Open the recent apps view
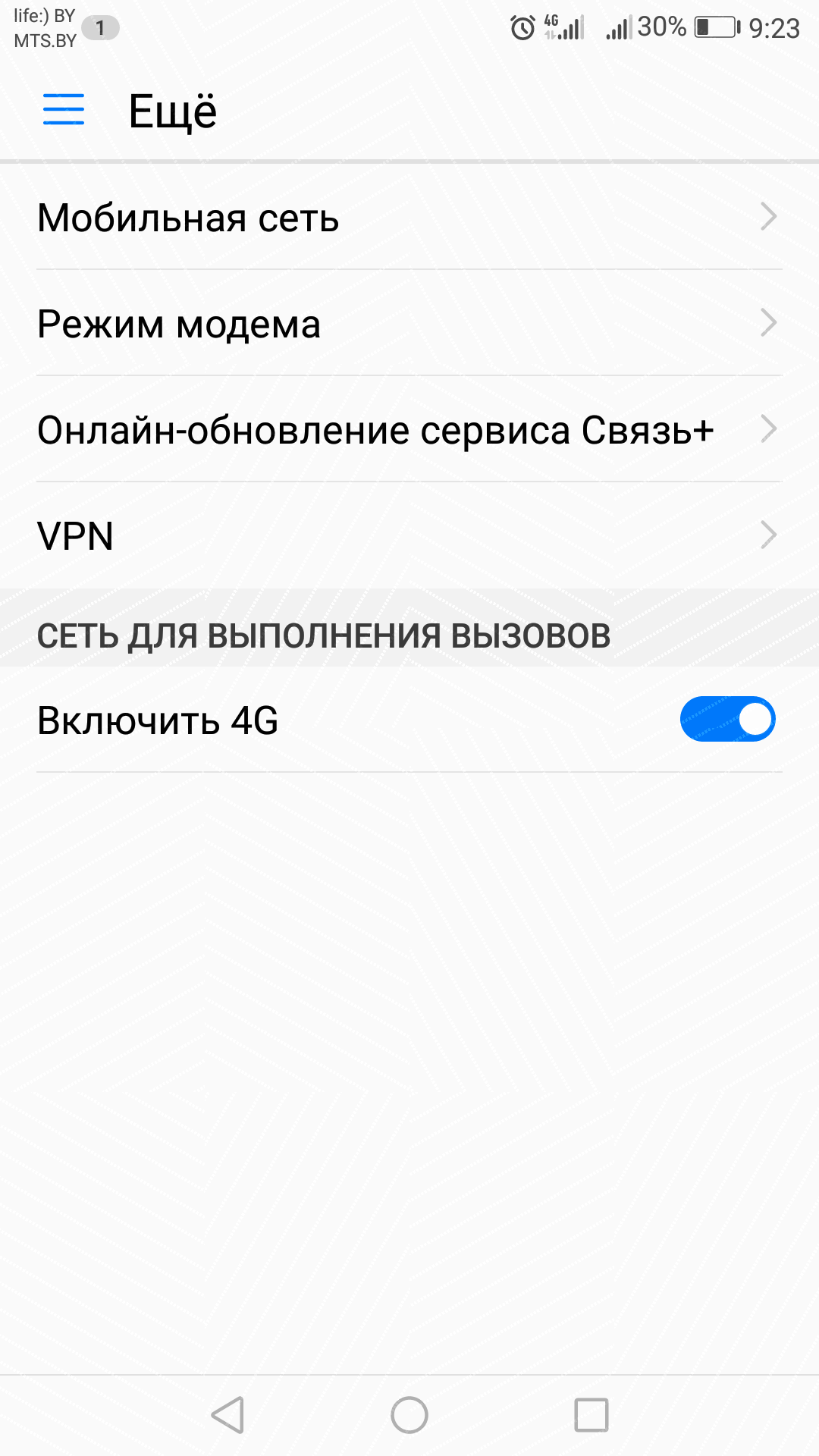819x1456 pixels. coord(591,1415)
